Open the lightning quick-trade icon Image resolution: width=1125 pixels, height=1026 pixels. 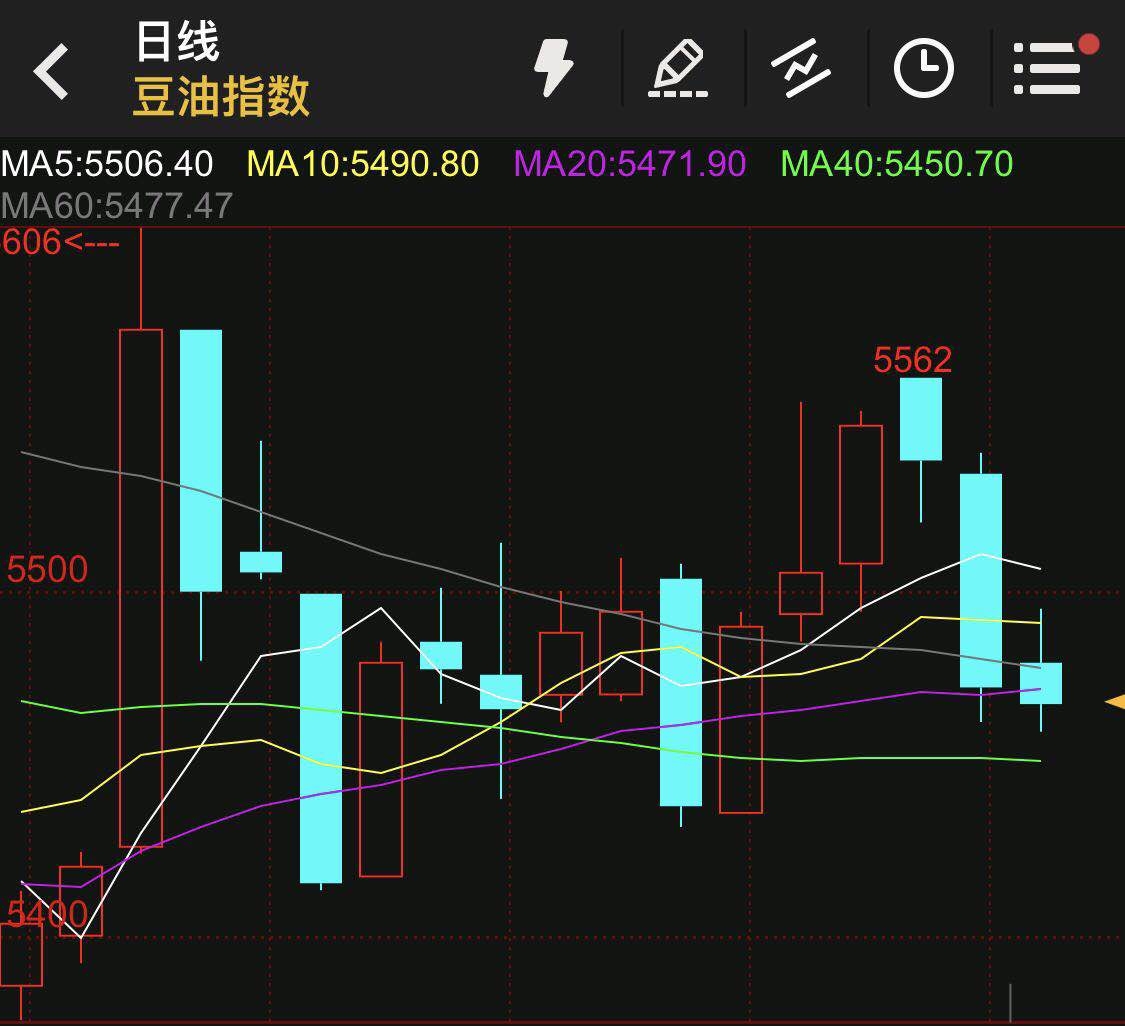553,68
